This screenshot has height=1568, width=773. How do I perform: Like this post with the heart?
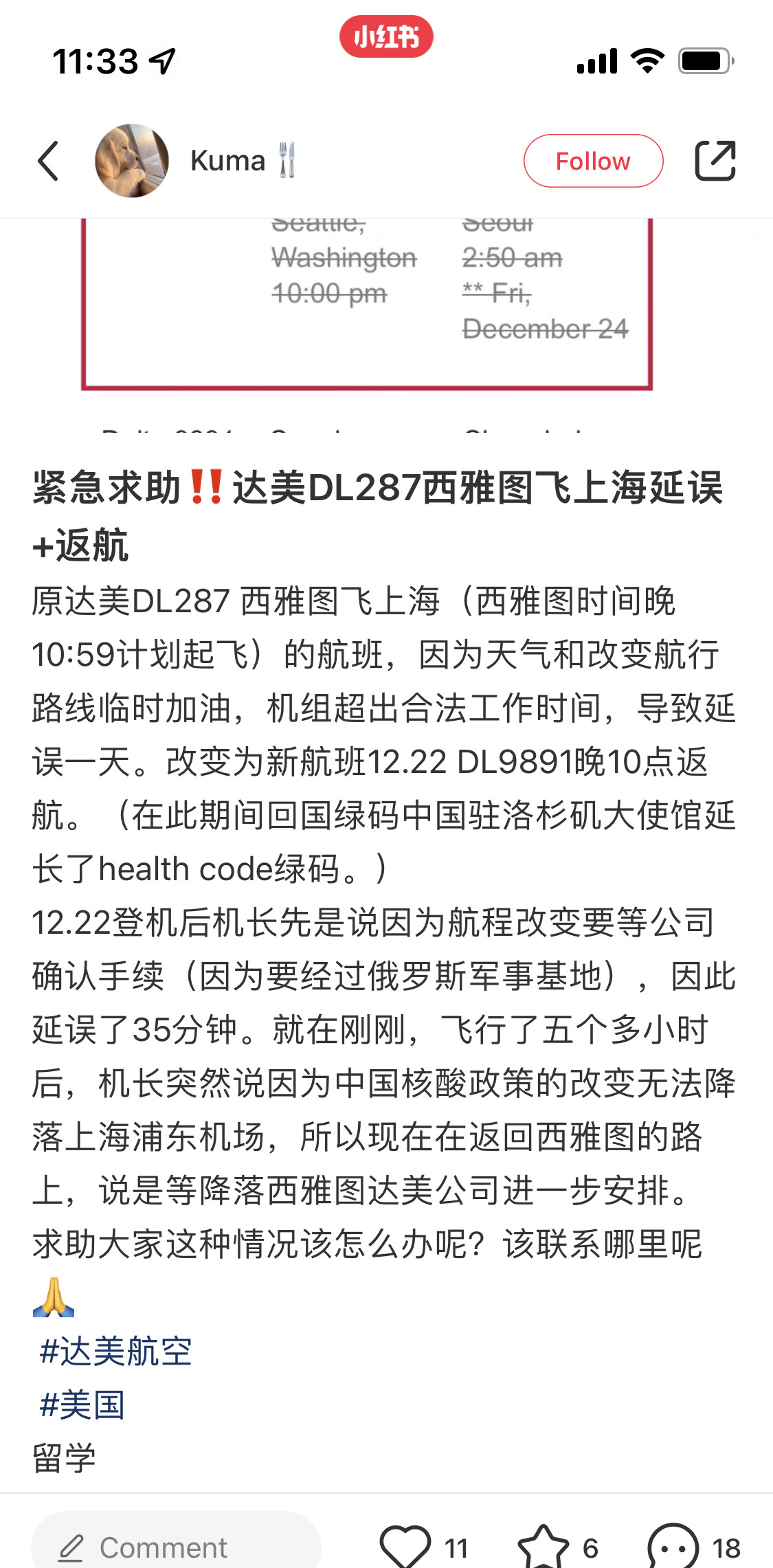(x=405, y=1547)
